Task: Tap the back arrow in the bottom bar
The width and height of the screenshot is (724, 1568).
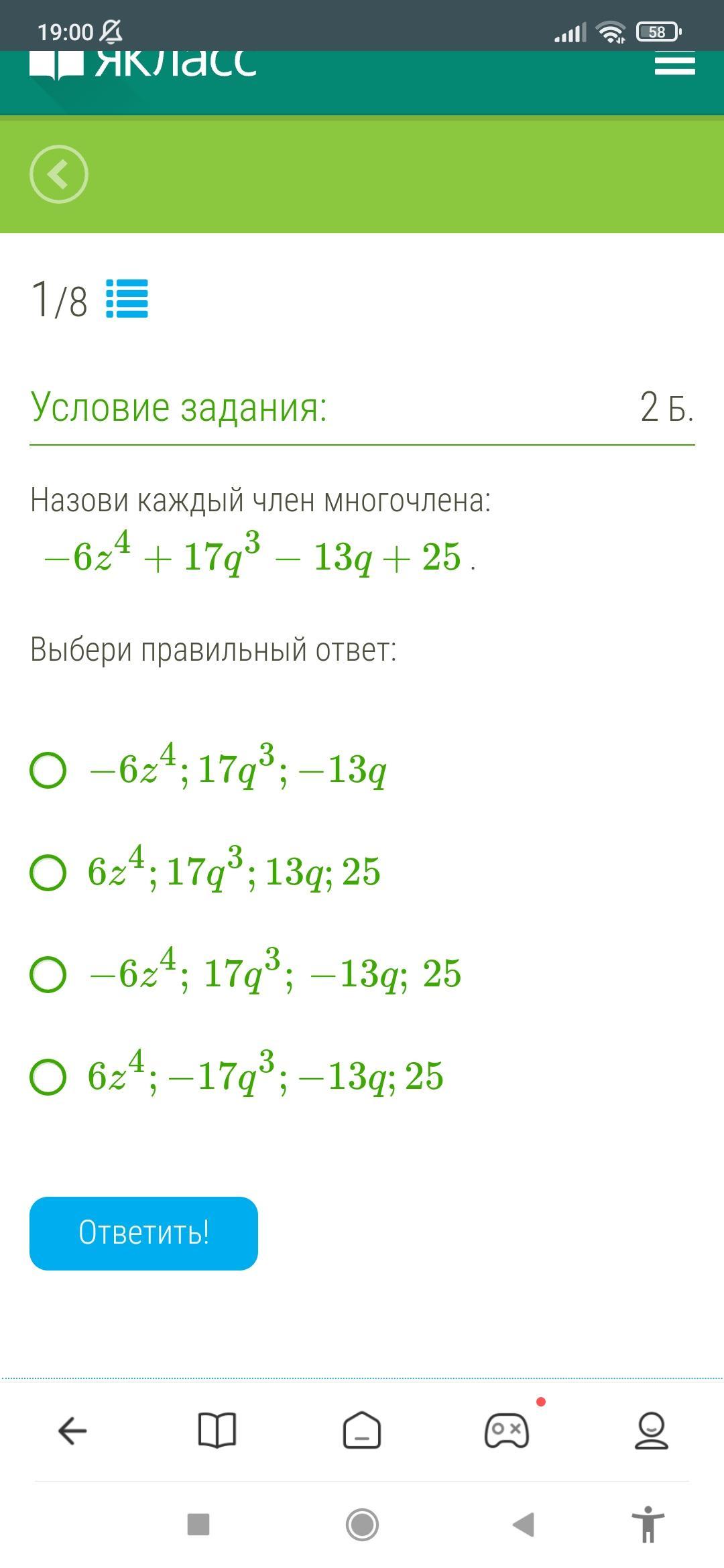Action: (x=72, y=1431)
